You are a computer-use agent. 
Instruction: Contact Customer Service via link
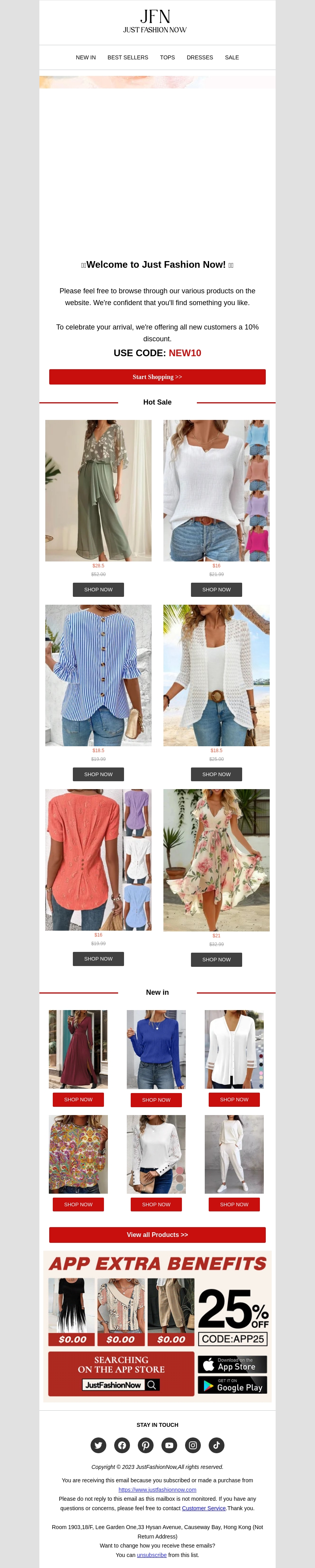tap(204, 1508)
